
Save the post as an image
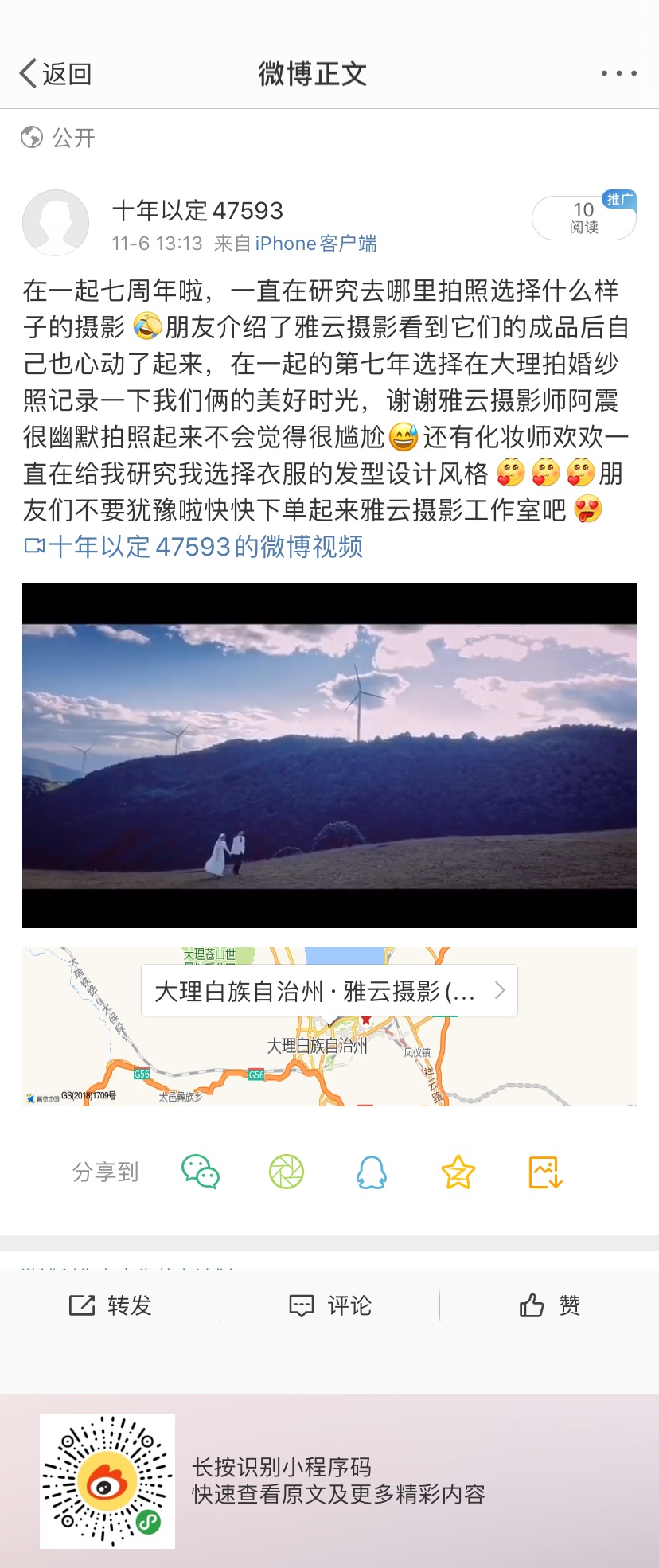546,1172
